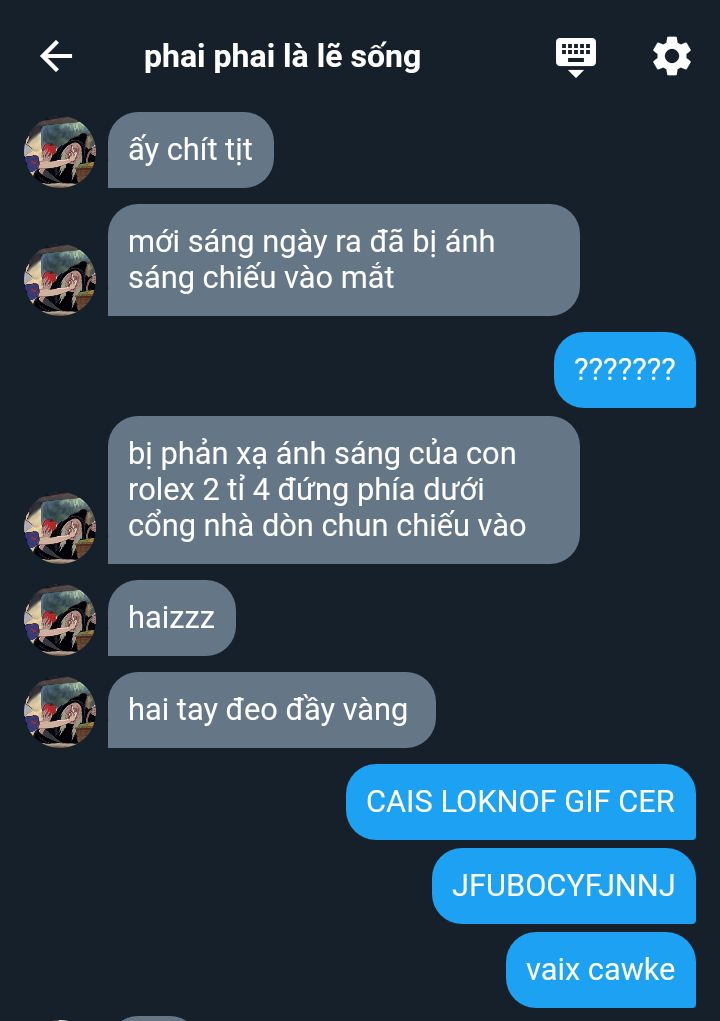Show the keyboard with the keyboard icon
720x1021 pixels.
pyautogui.click(x=576, y=57)
